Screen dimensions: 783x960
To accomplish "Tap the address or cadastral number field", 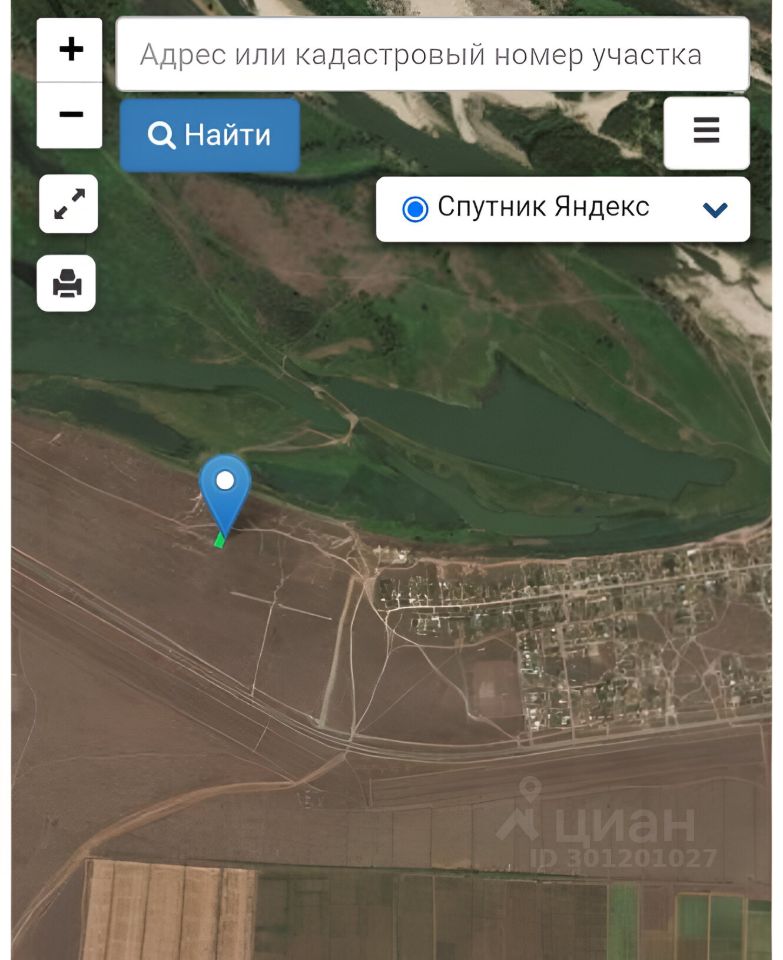I will [432, 54].
